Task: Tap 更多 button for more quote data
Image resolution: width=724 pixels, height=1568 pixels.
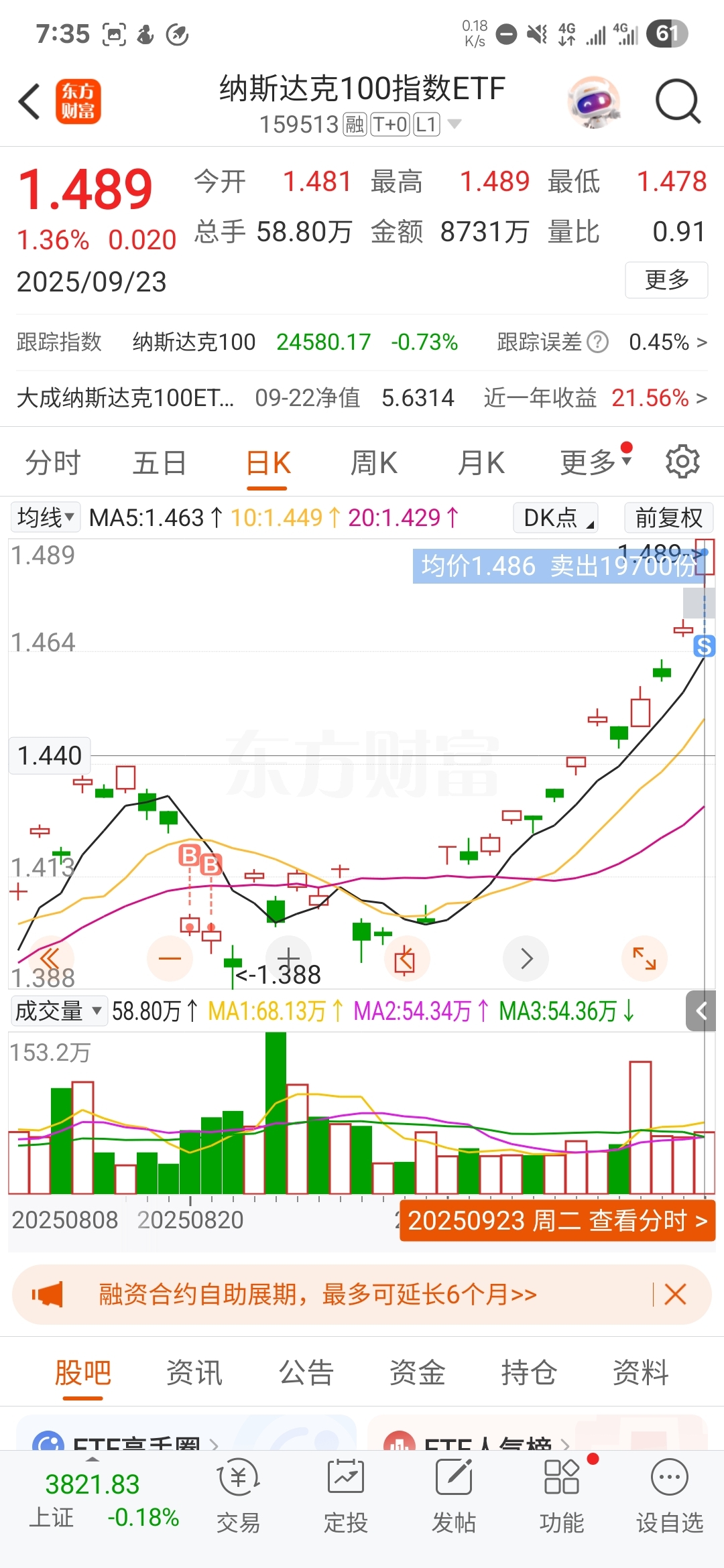Action: click(666, 280)
